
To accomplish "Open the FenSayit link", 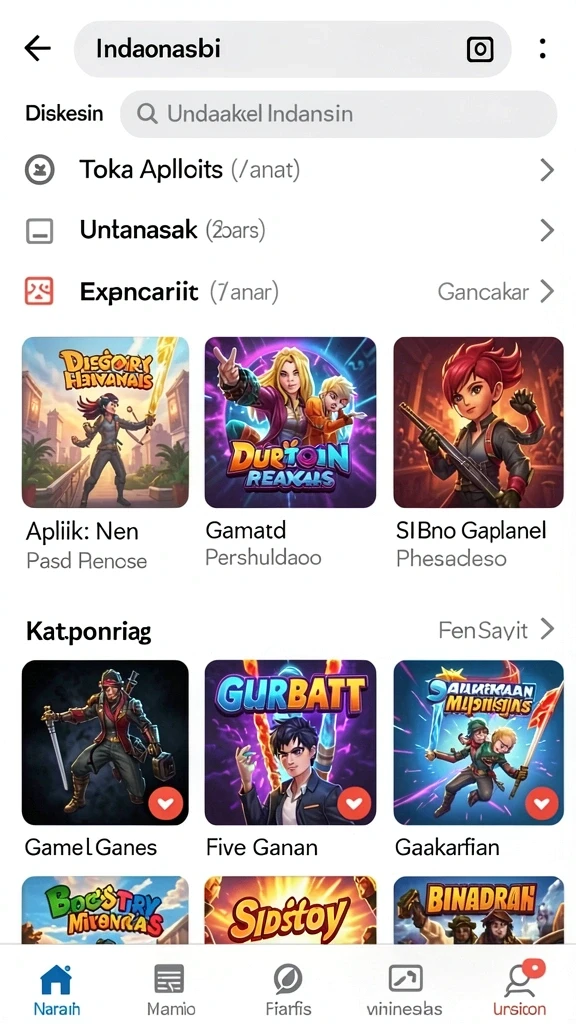I will [x=496, y=630].
